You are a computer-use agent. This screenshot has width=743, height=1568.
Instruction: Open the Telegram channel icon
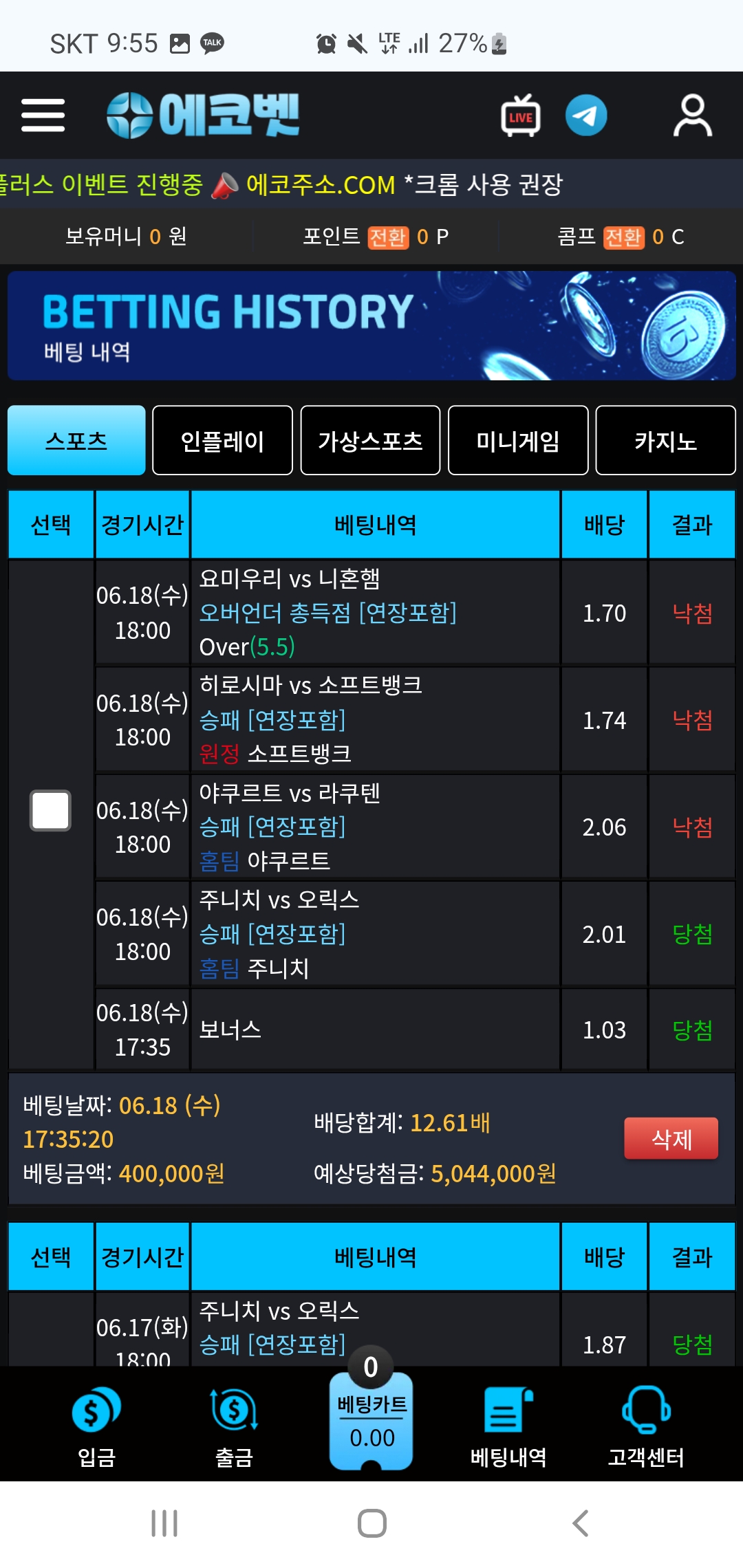coord(586,116)
